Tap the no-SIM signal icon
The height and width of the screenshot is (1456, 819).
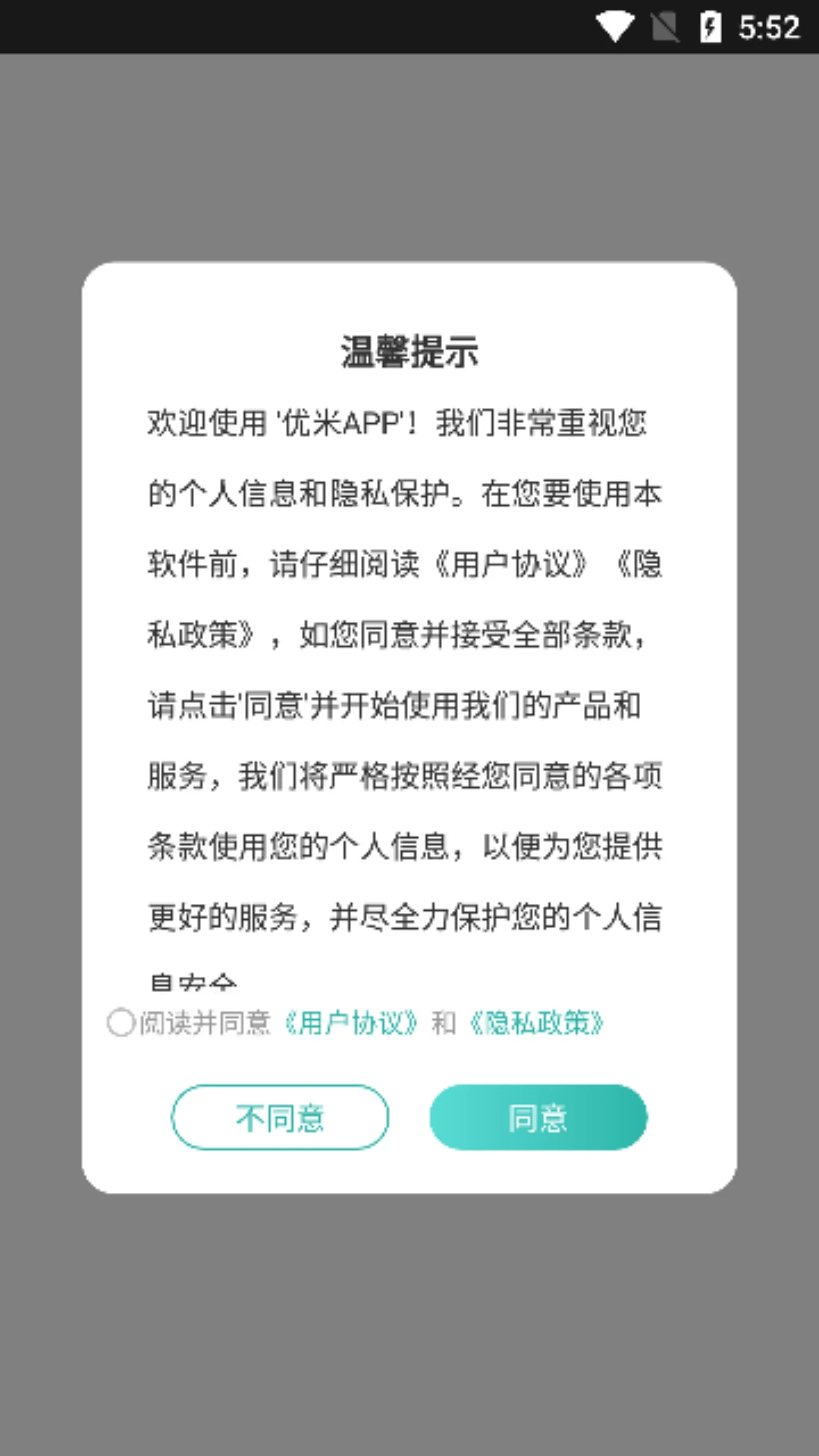tap(666, 25)
